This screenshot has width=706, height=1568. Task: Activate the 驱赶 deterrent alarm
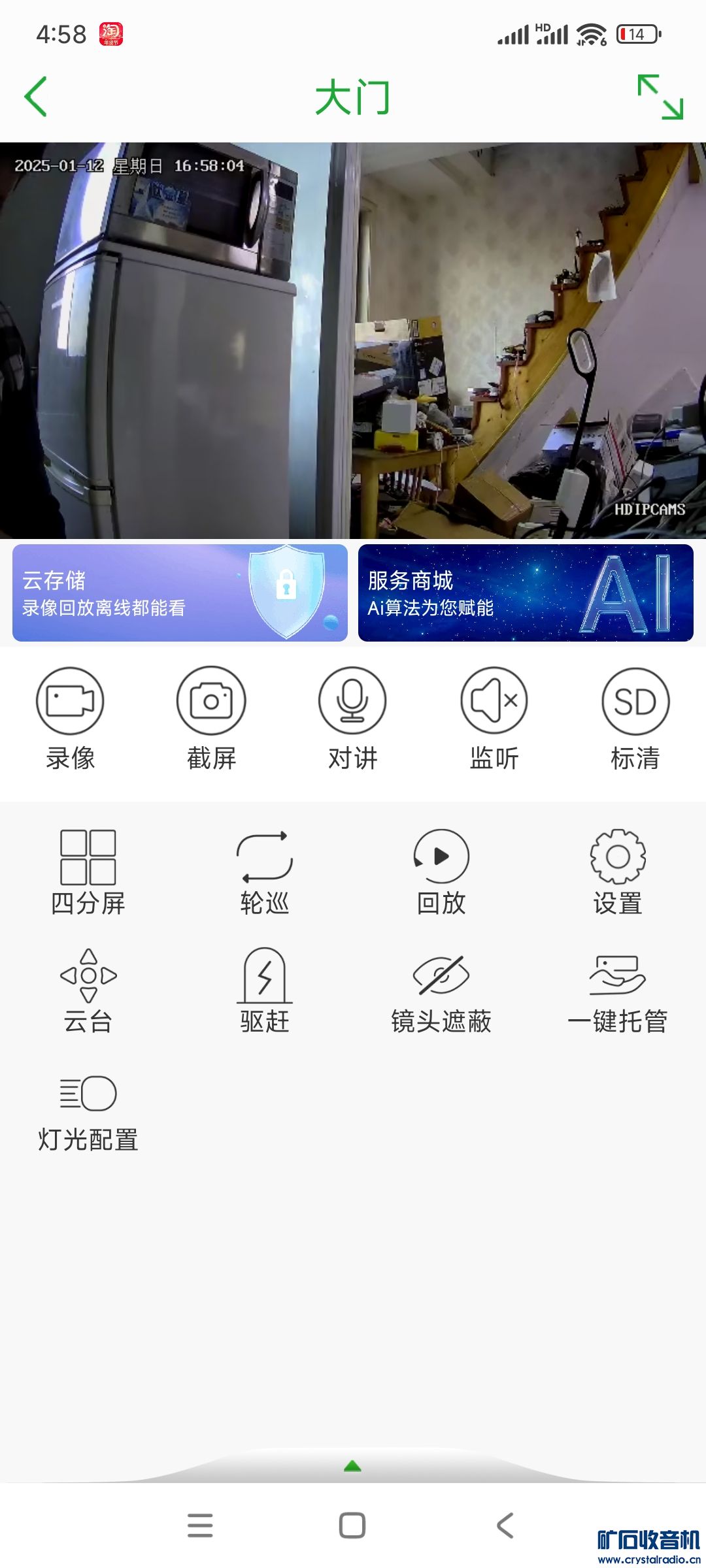pos(265,990)
